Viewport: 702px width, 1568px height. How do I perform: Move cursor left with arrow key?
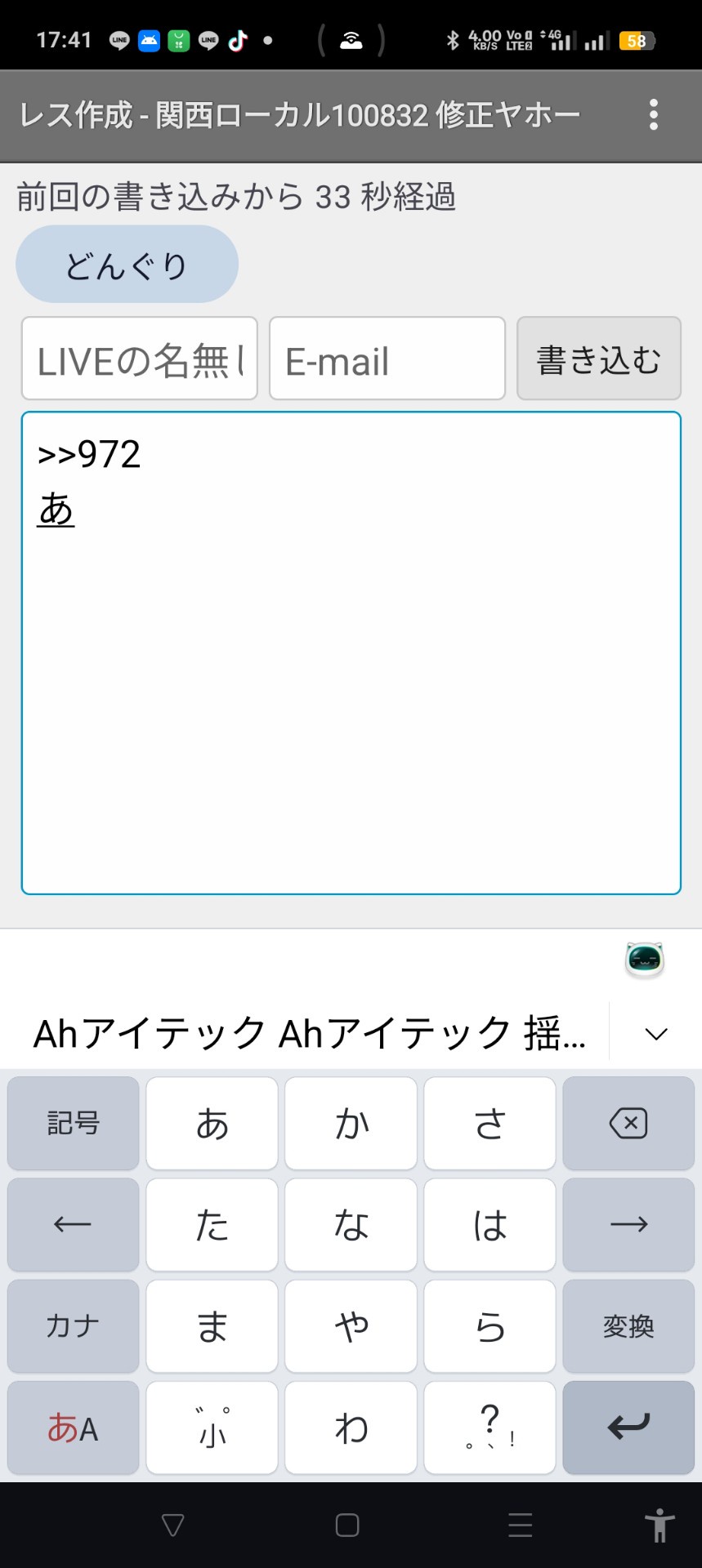(x=74, y=1224)
